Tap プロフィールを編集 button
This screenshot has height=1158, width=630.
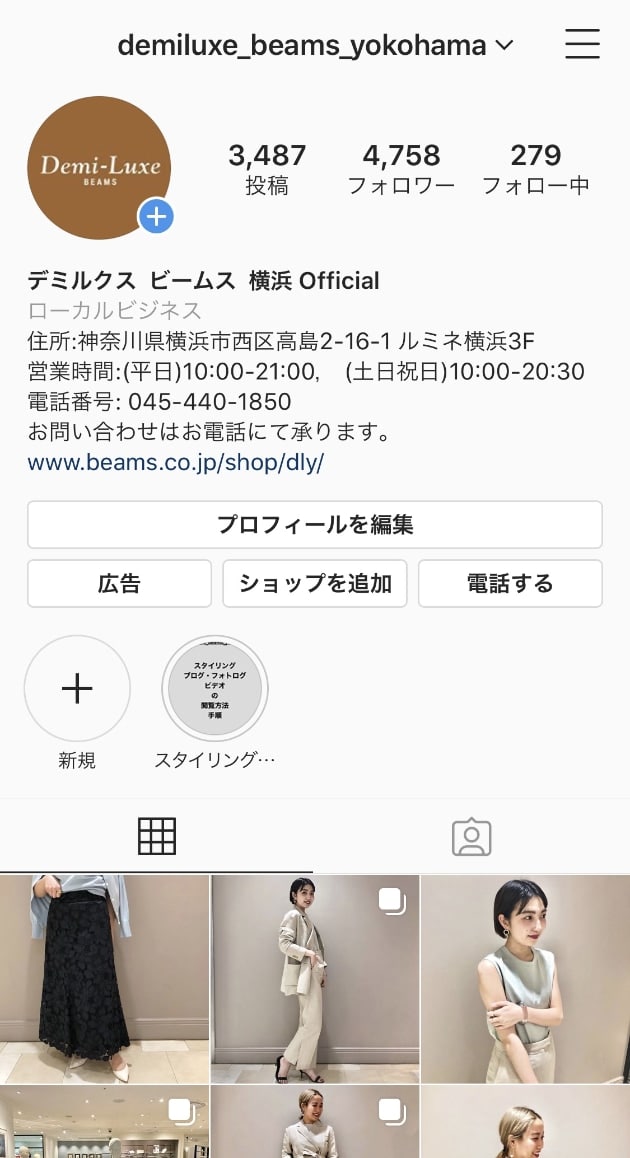click(x=315, y=525)
